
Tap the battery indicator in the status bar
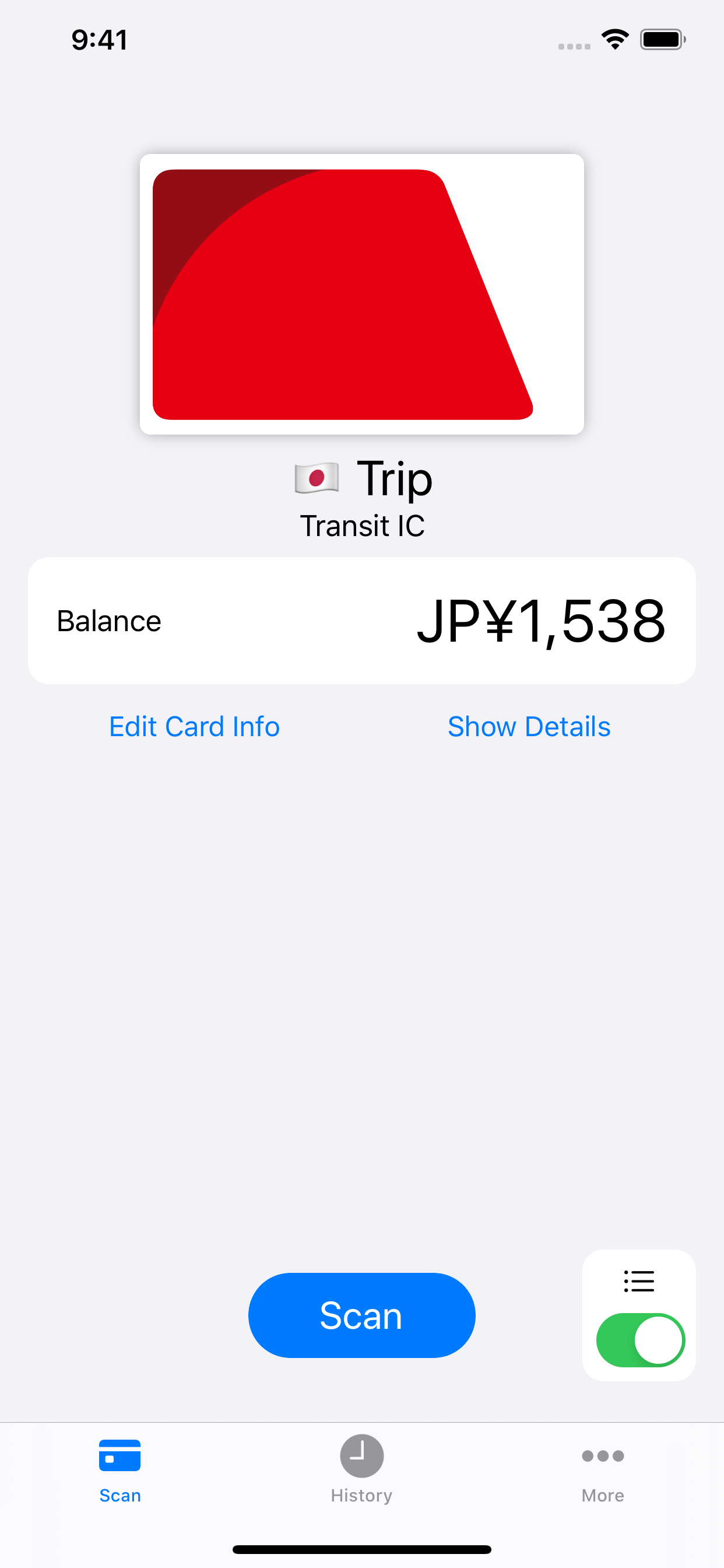(661, 39)
